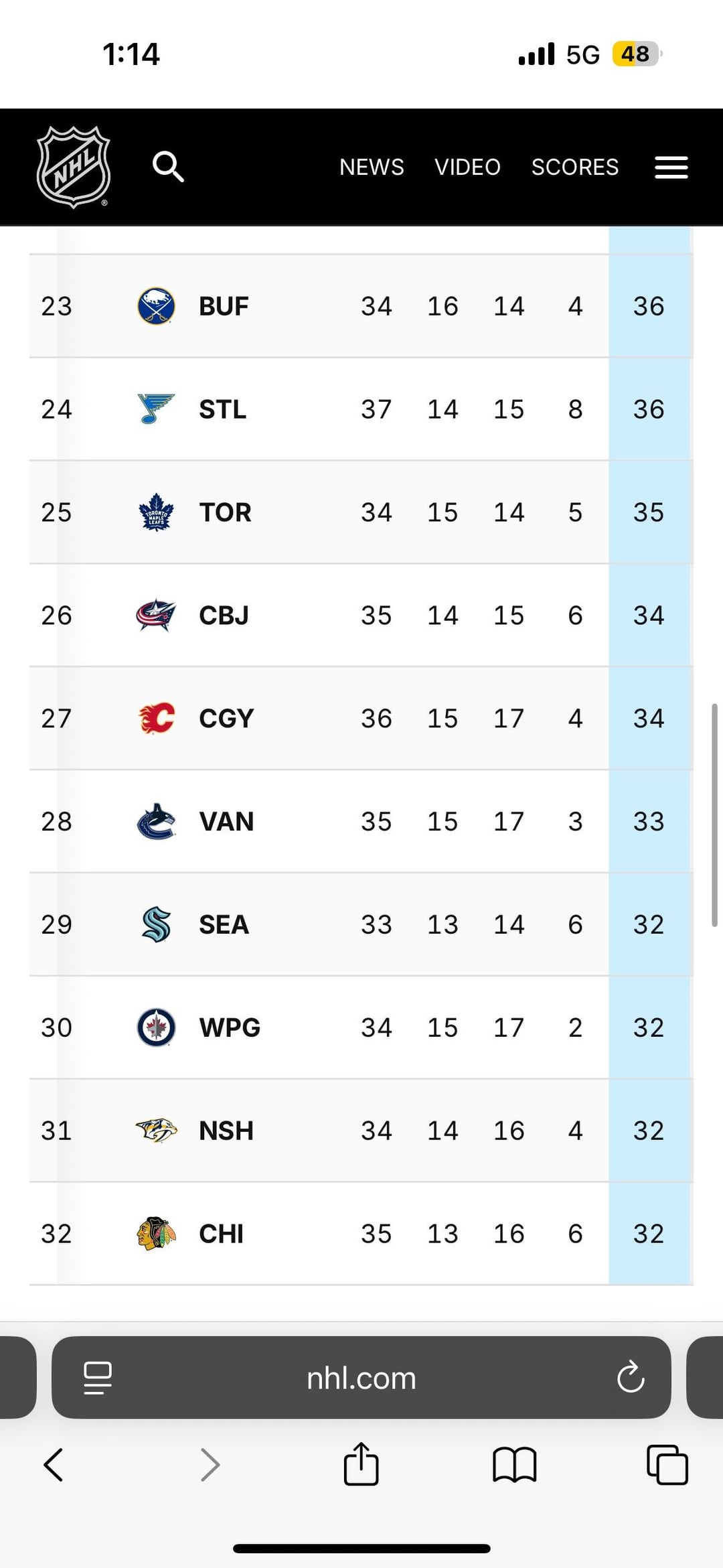The width and height of the screenshot is (723, 1568).
Task: Open the STL team link
Action: coord(222,409)
